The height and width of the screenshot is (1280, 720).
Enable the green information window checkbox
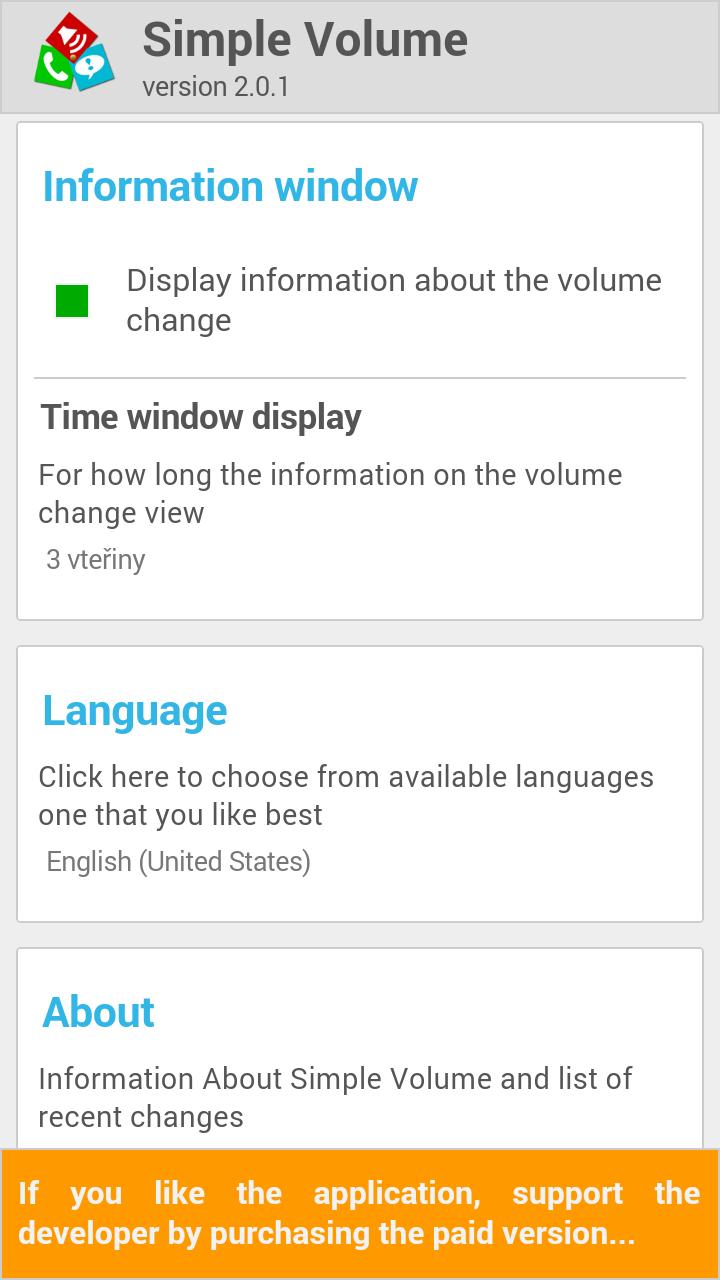[72, 299]
